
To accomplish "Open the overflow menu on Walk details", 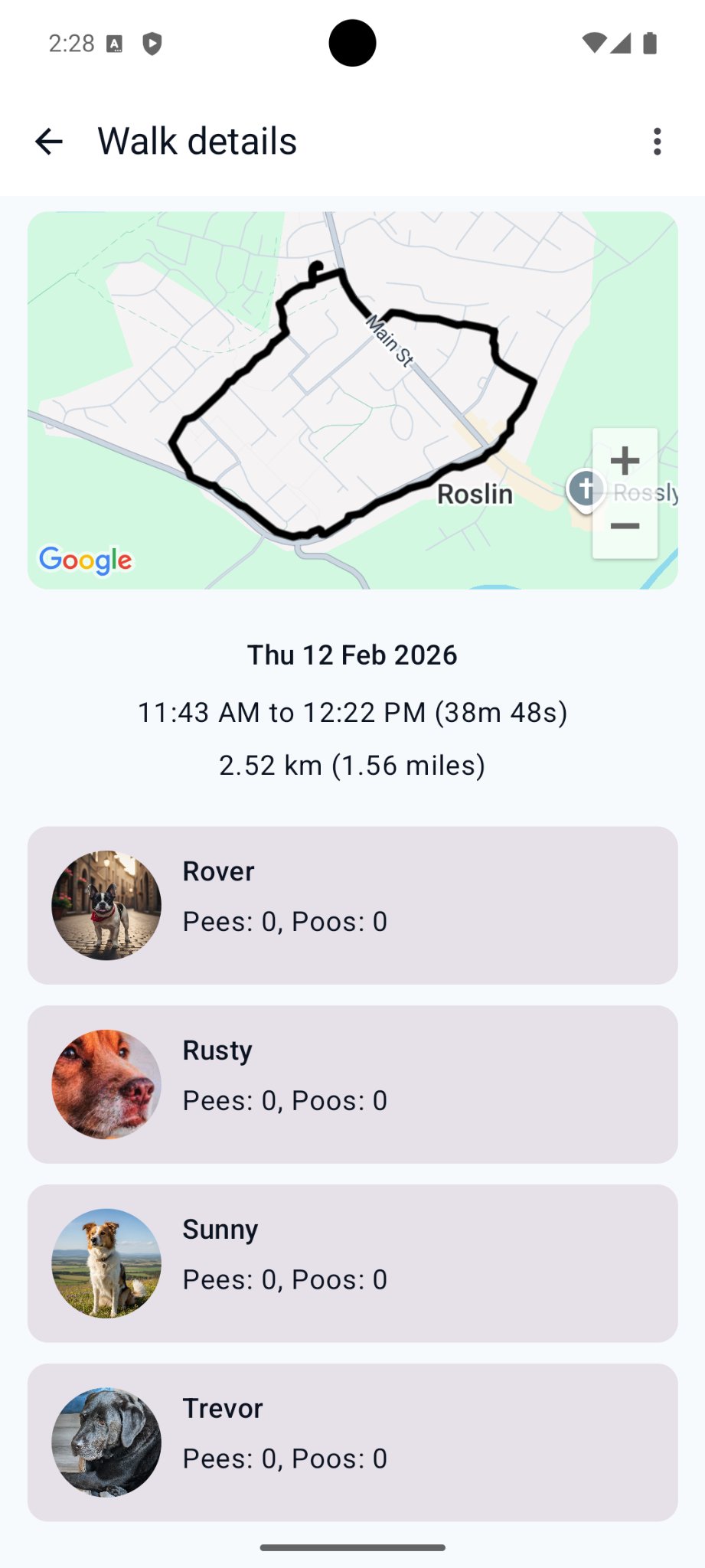I will pos(657,142).
